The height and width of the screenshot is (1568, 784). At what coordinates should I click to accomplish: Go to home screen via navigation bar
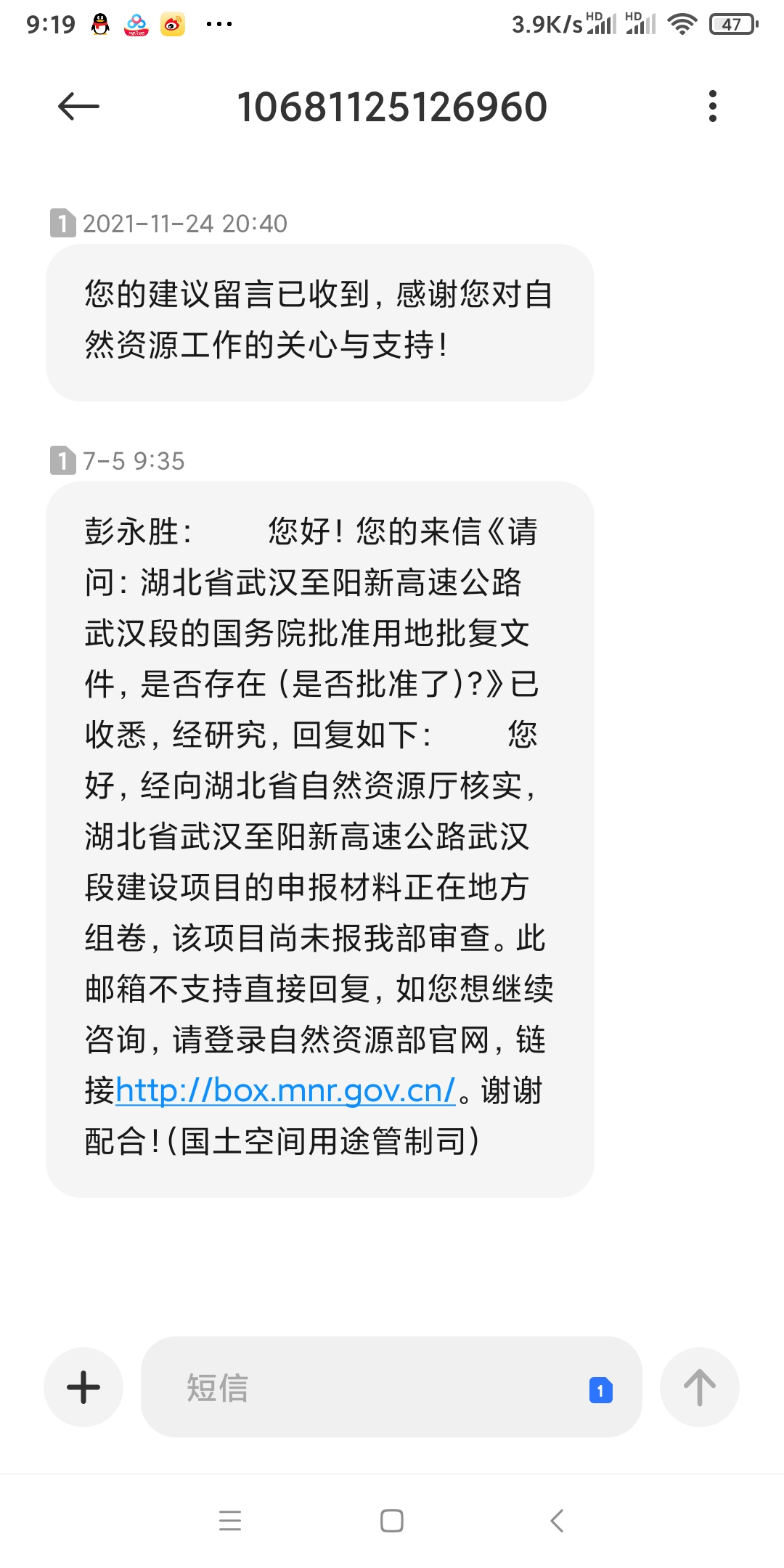[x=392, y=1520]
